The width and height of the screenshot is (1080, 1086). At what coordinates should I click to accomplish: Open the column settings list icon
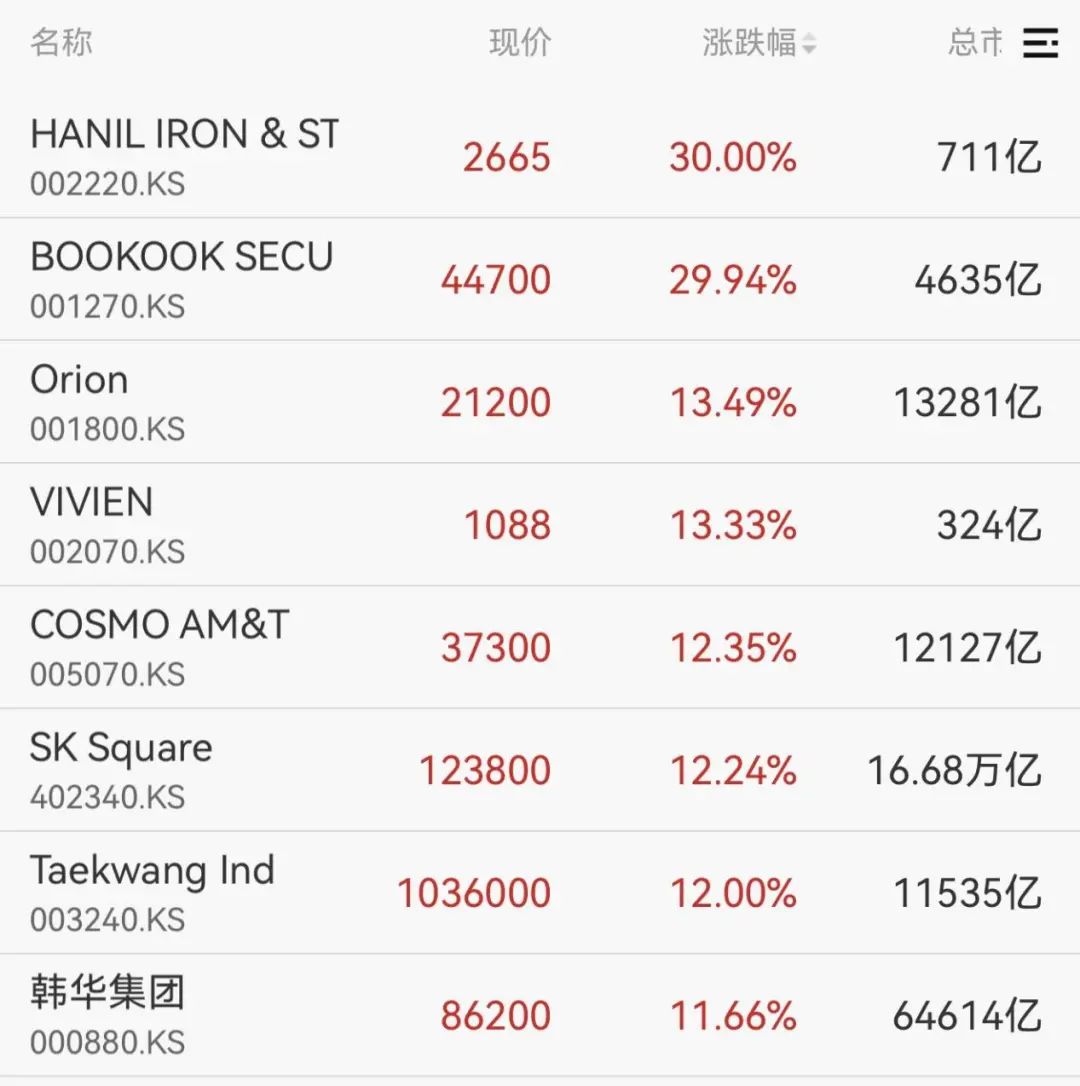point(1040,43)
